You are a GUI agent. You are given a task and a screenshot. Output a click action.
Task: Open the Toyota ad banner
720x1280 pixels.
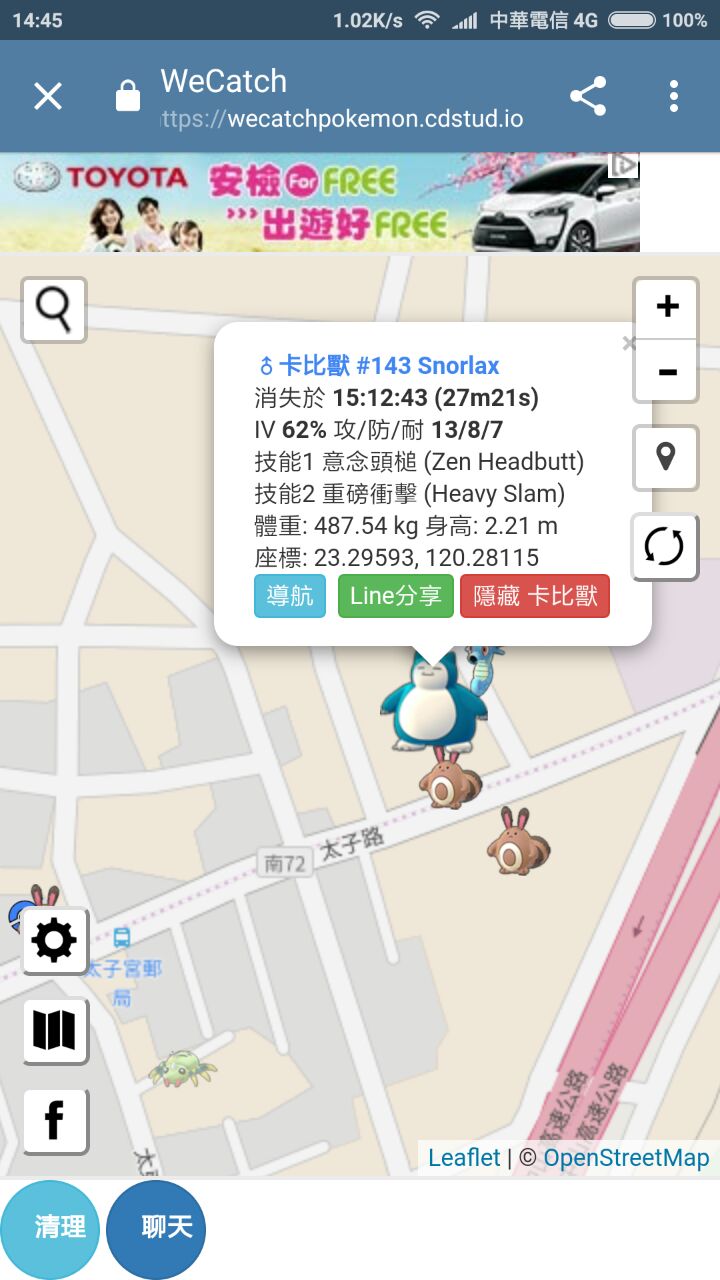320,202
